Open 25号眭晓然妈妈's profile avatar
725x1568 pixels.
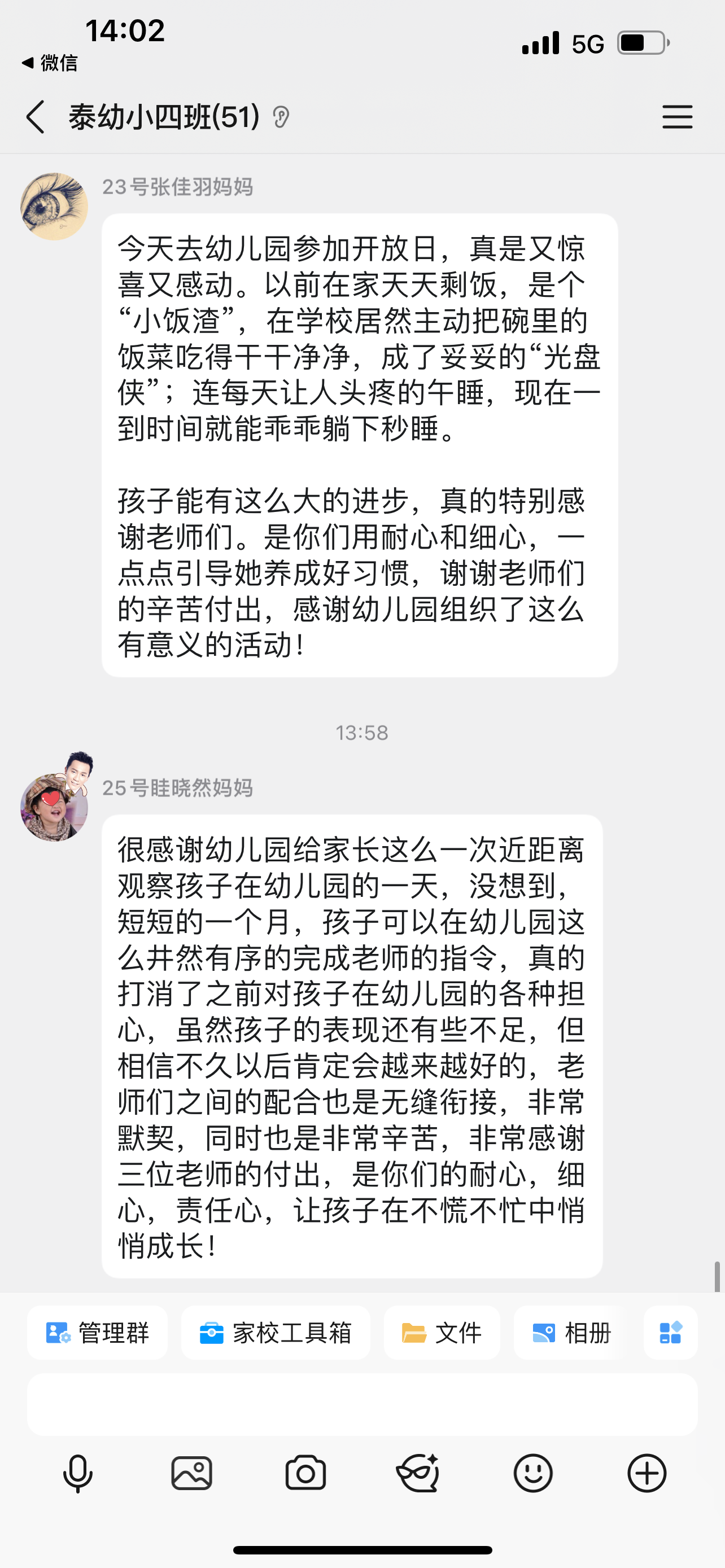point(54,807)
